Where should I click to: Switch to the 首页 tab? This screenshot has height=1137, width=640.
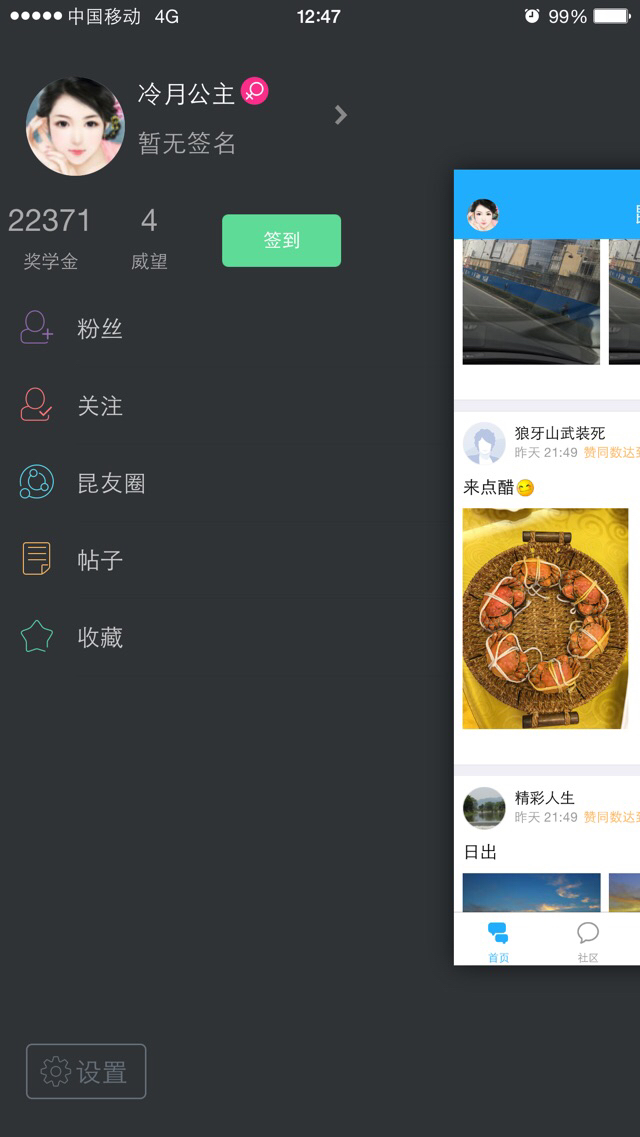pos(498,940)
